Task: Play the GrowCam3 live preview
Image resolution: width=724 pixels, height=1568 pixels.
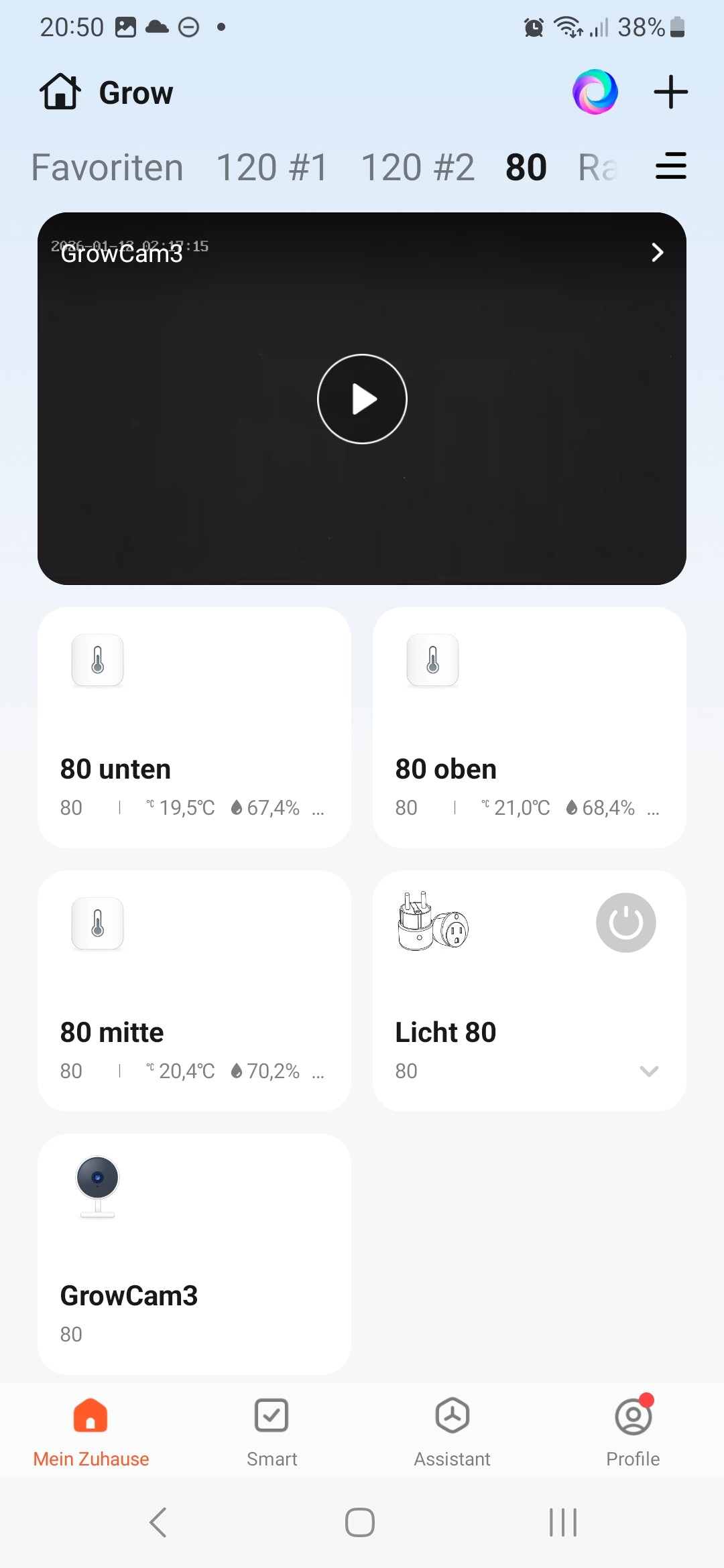Action: [x=362, y=399]
